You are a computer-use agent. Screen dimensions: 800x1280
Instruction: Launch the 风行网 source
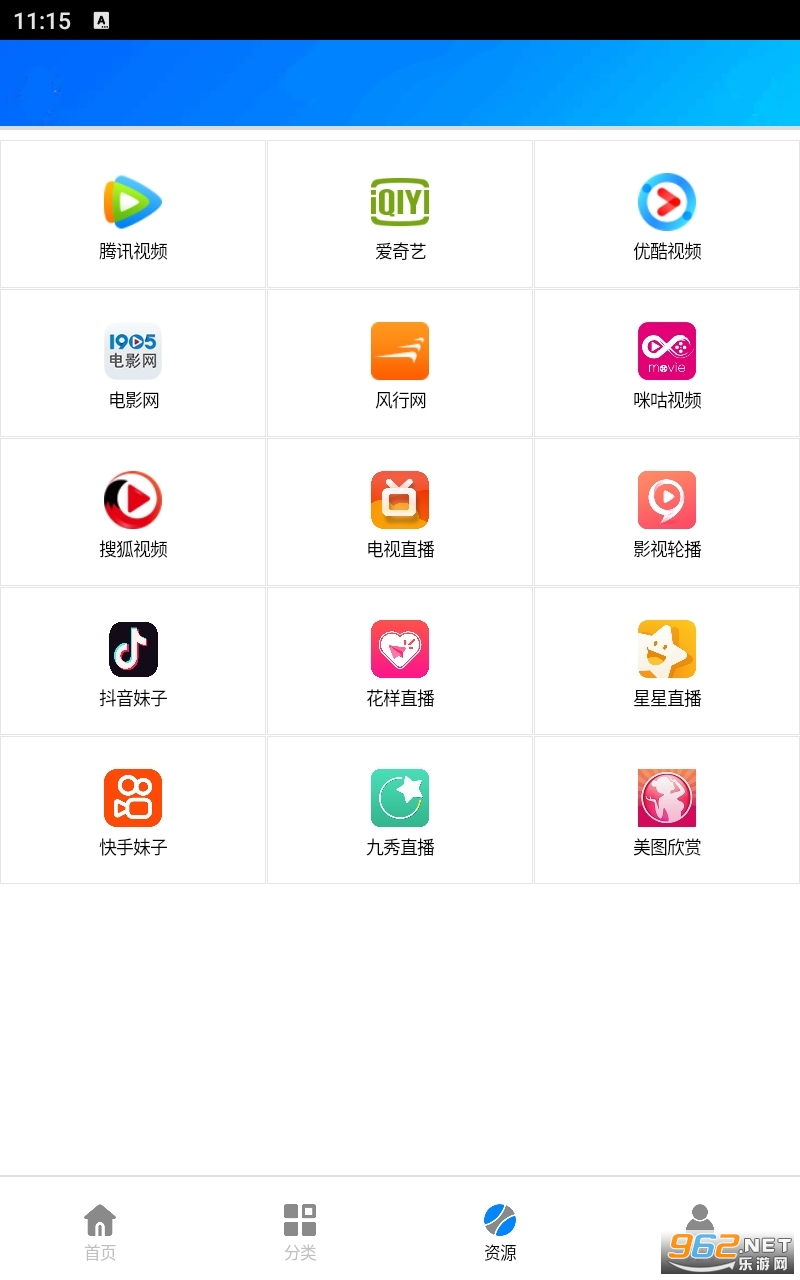[400, 363]
